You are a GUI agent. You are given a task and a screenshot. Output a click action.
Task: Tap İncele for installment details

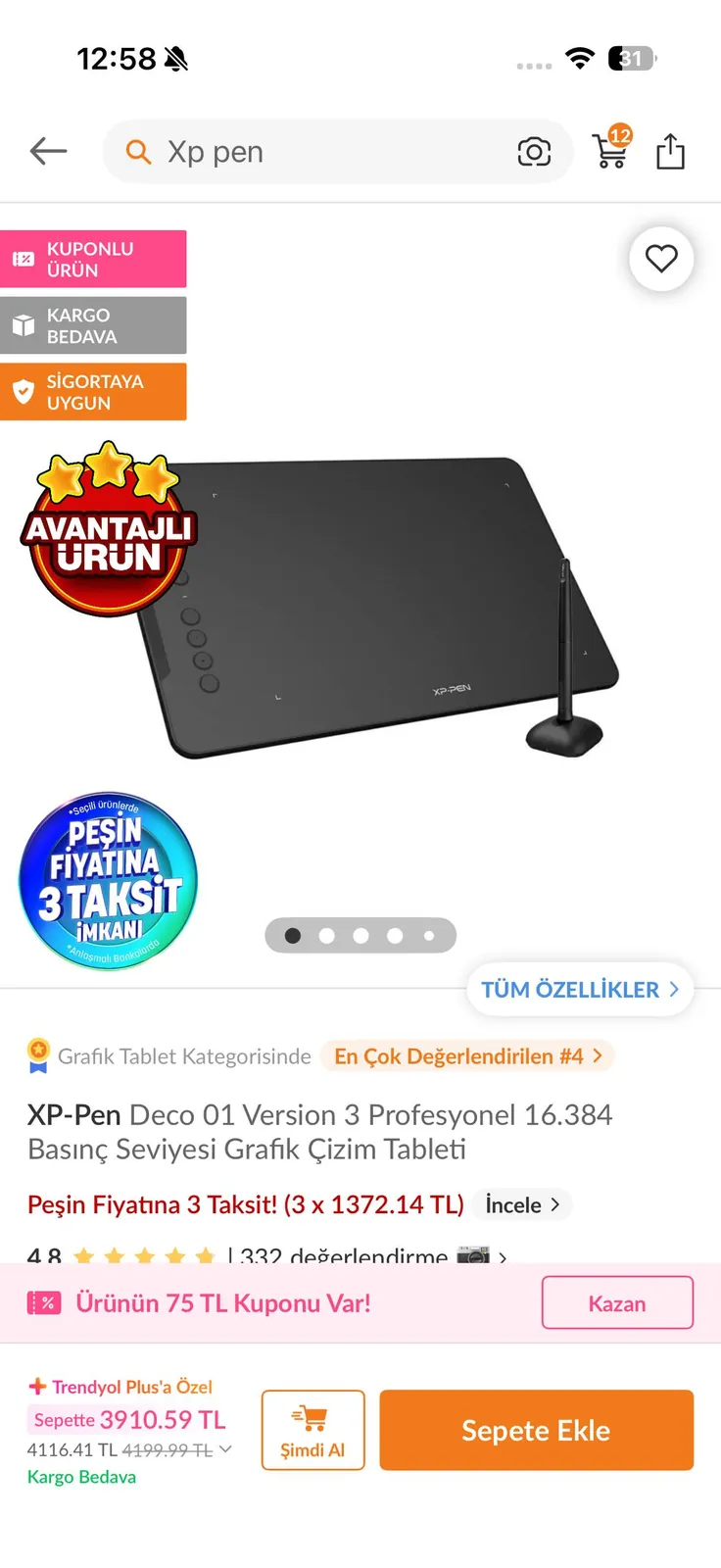tap(522, 1204)
